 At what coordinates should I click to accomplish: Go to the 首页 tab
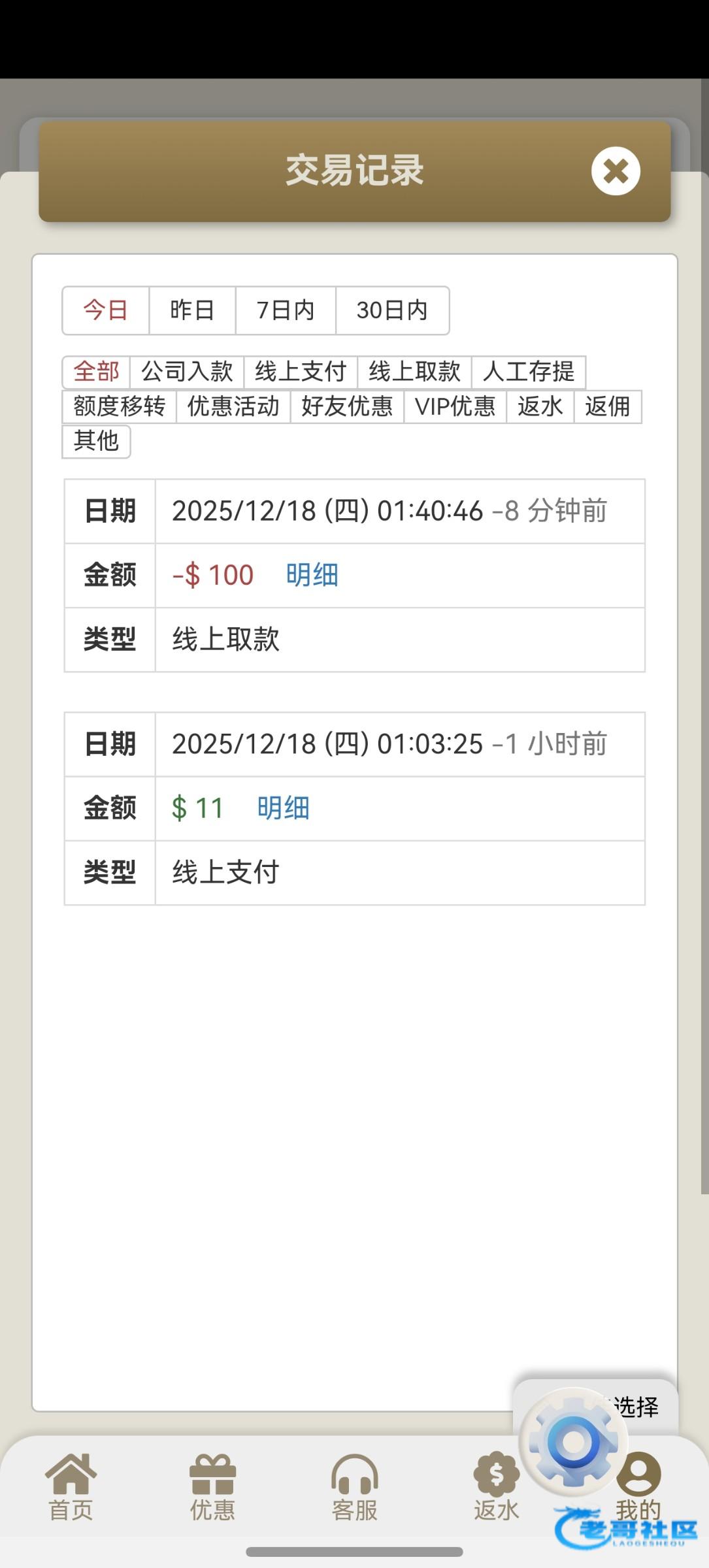click(x=71, y=1488)
